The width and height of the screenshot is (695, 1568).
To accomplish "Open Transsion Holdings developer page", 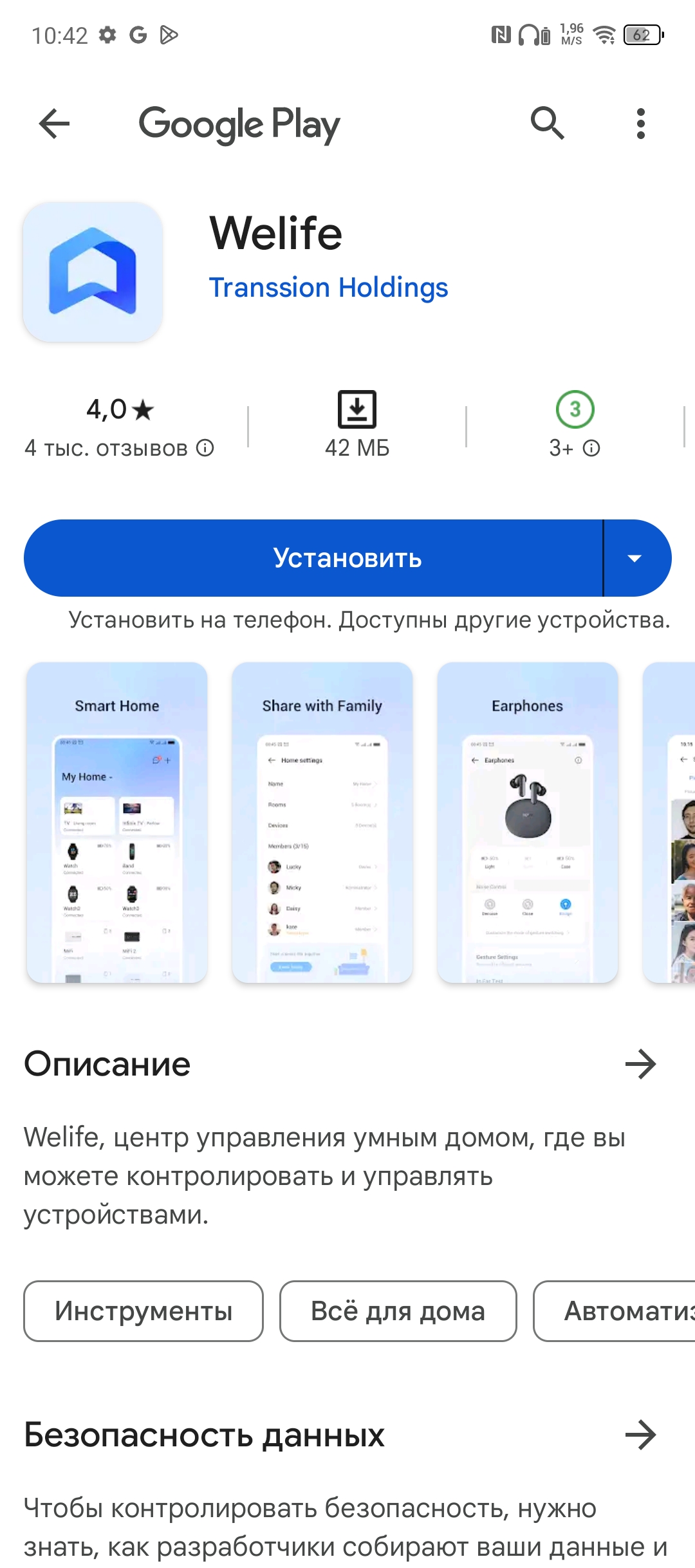I will [328, 288].
